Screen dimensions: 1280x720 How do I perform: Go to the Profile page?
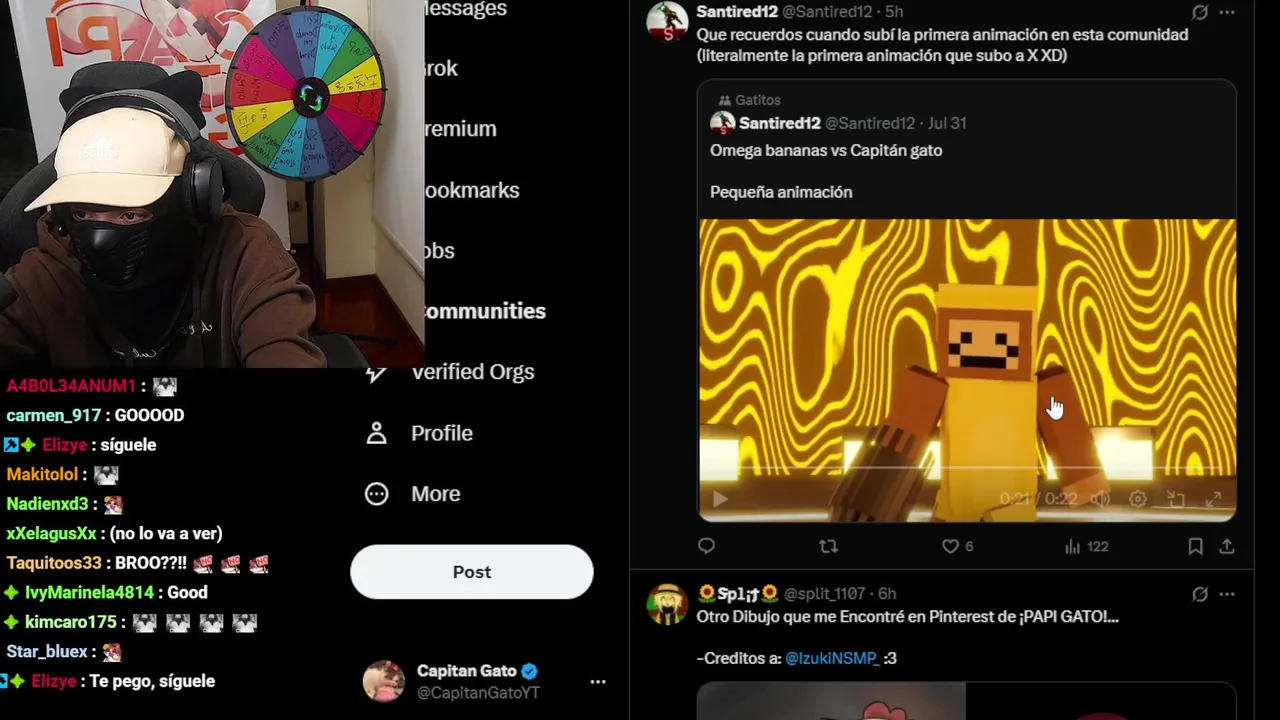(x=441, y=433)
